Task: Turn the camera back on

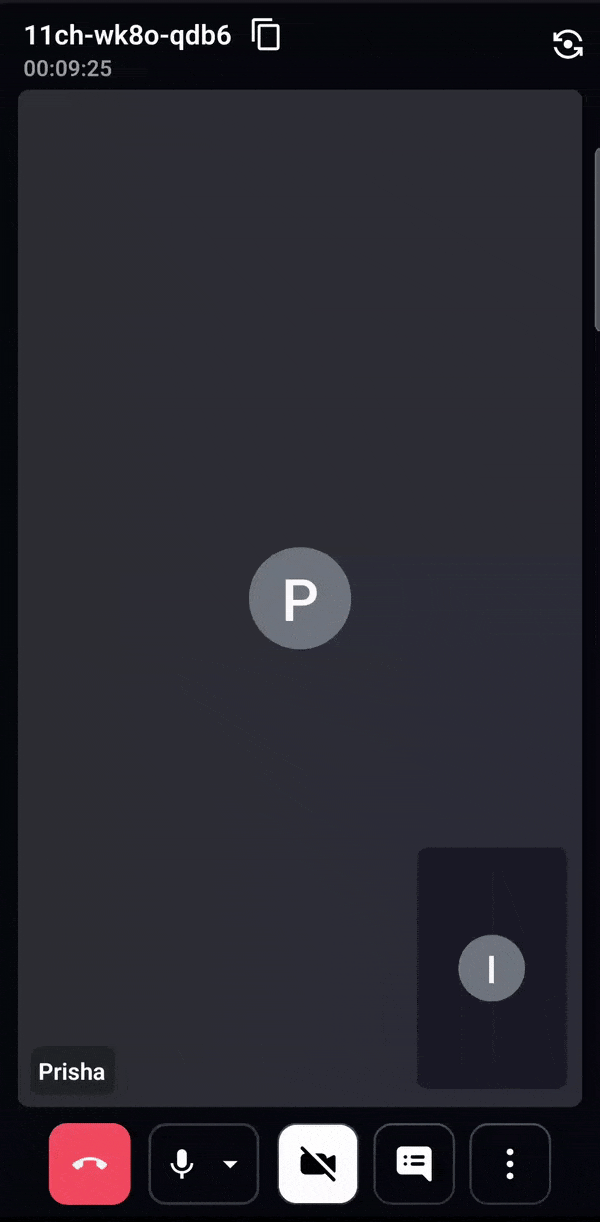Action: [x=318, y=1163]
